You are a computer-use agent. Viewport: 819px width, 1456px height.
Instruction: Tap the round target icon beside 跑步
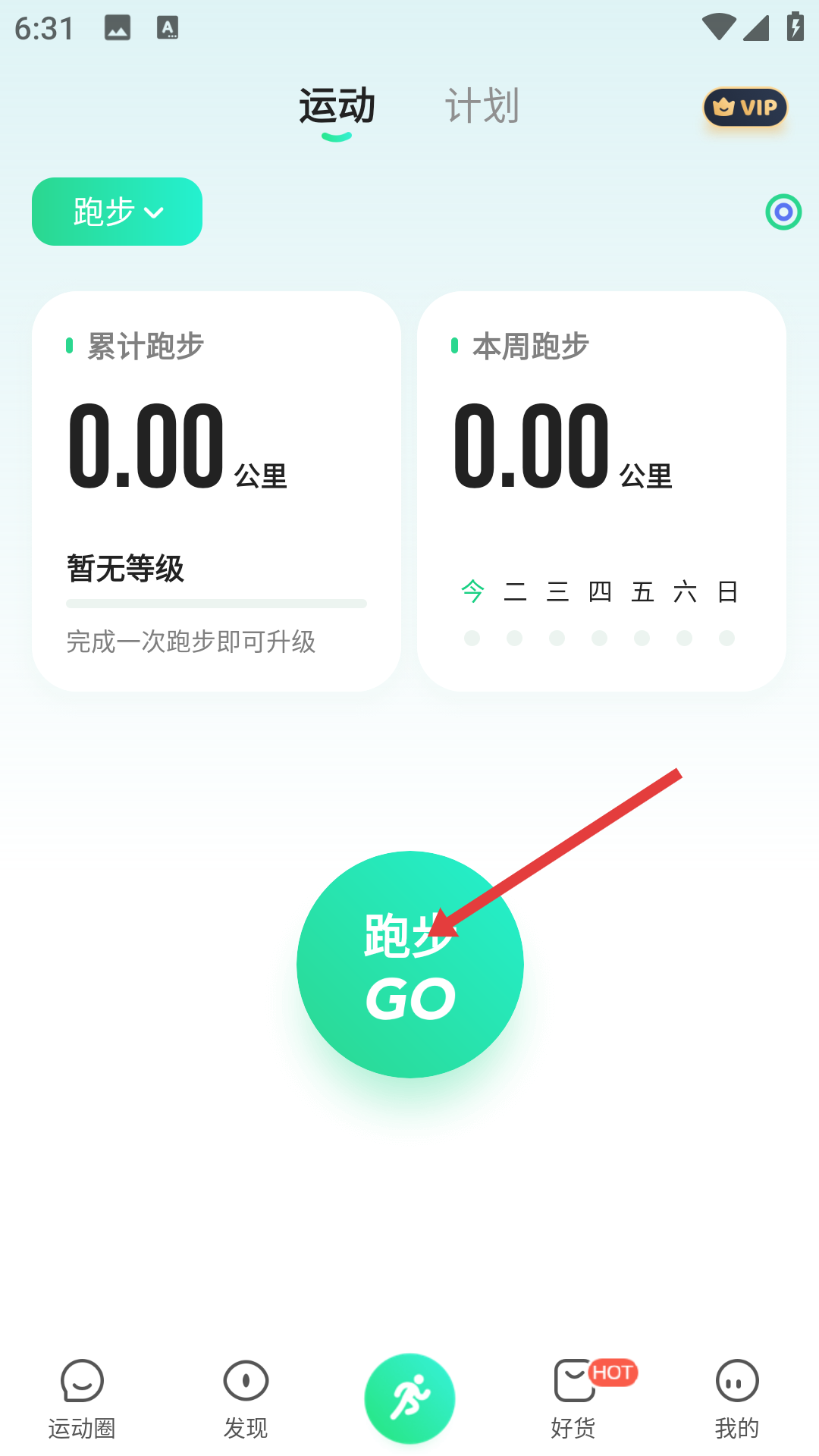(x=783, y=212)
